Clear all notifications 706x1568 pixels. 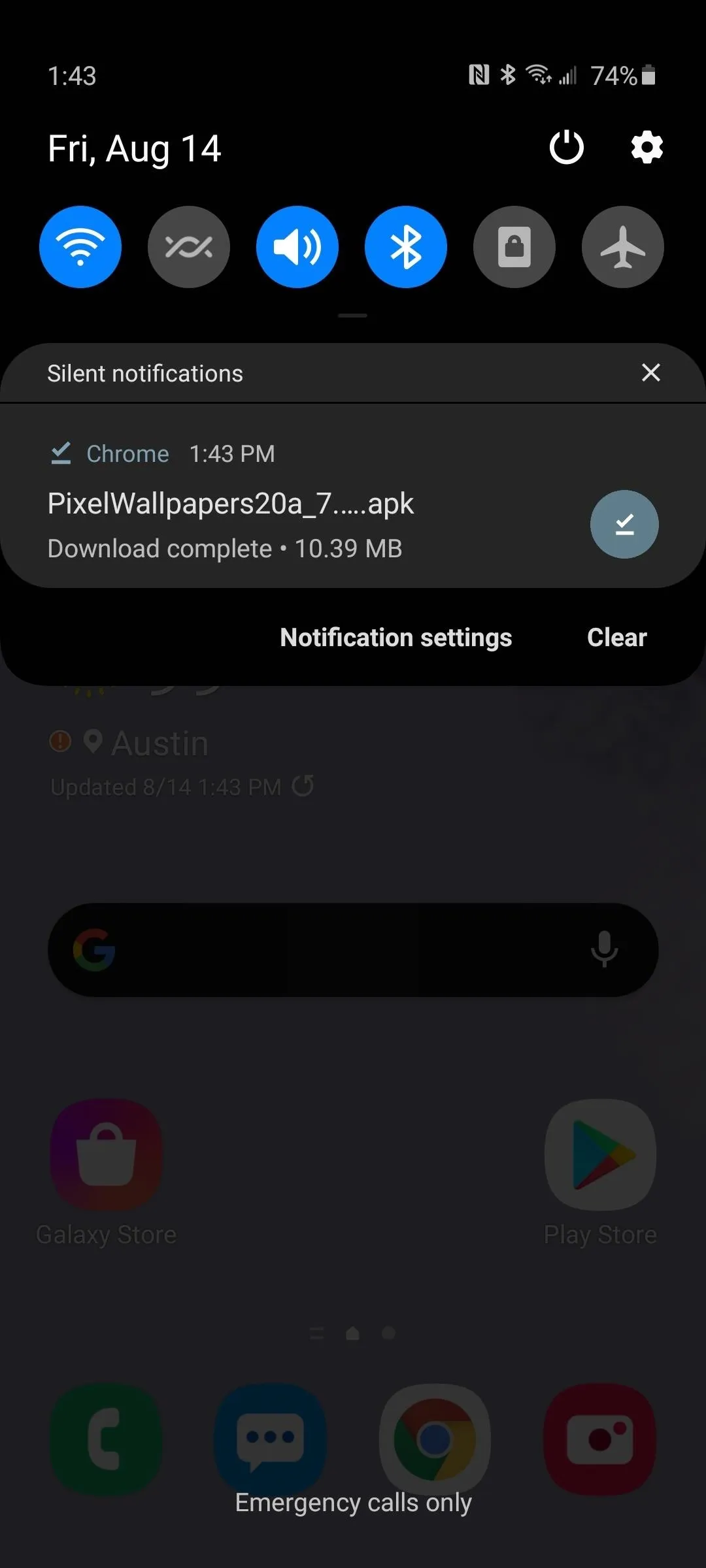[x=617, y=638]
